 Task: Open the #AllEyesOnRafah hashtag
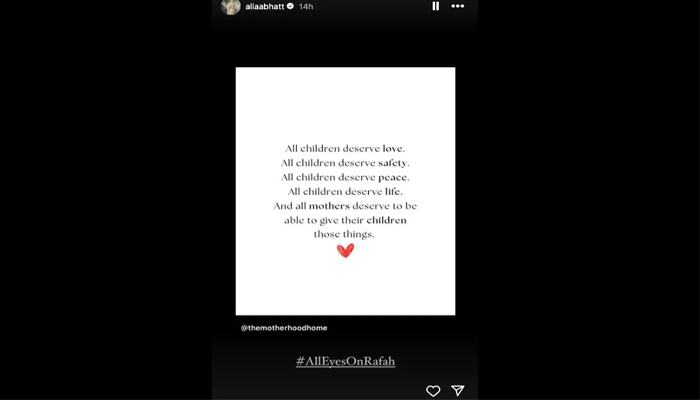345,361
